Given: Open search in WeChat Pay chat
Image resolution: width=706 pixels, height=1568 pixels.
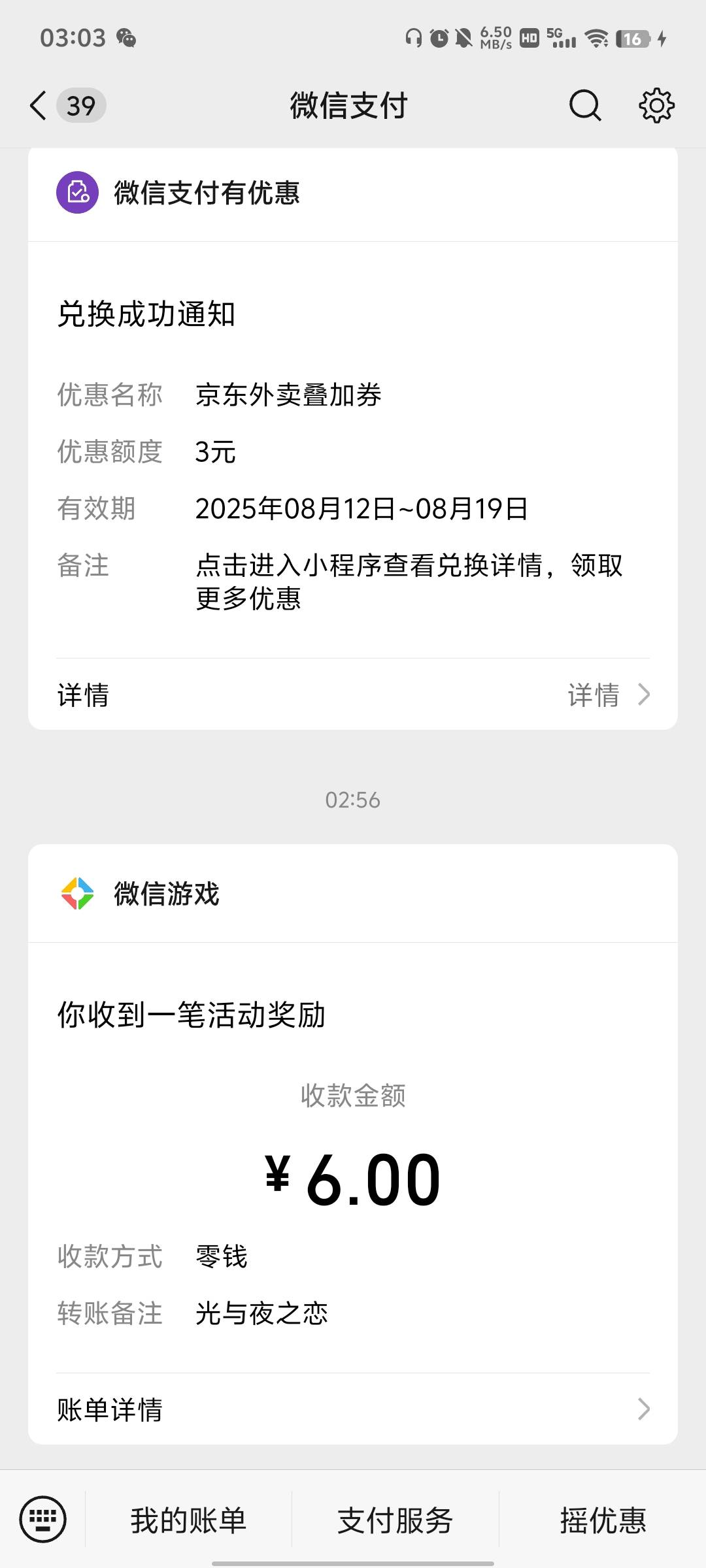Looking at the screenshot, I should [584, 105].
